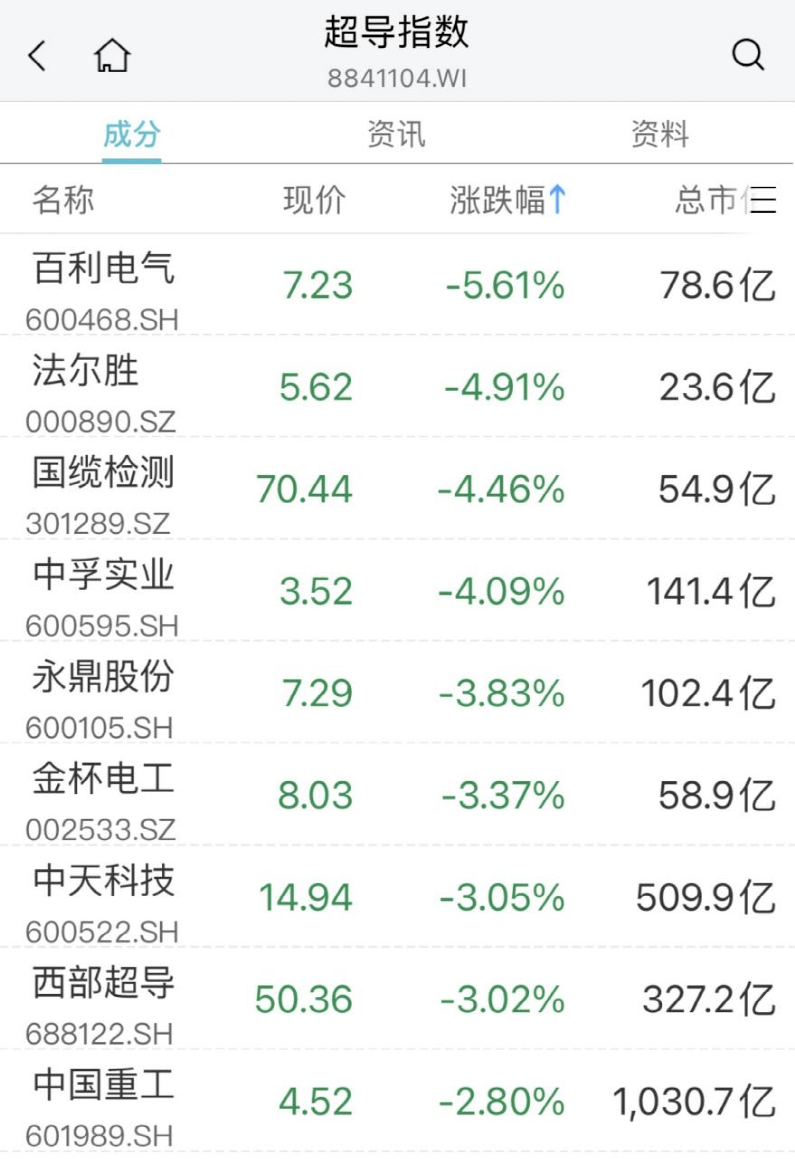This screenshot has width=795, height=1159.
Task: Sort by the 现价 column
Action: point(314,200)
